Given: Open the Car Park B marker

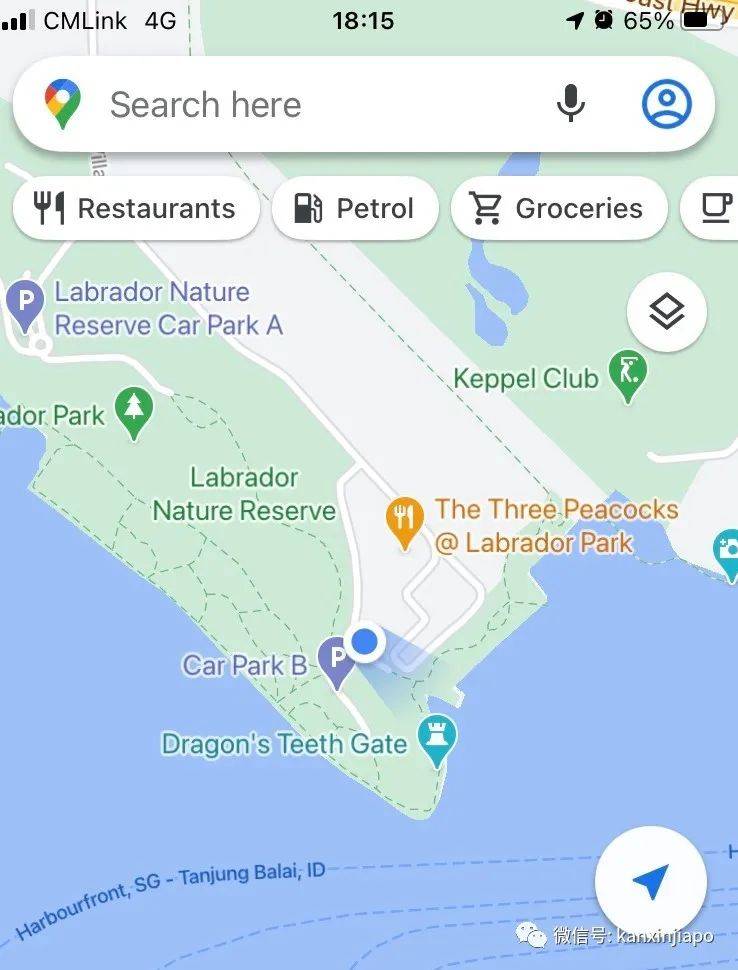Looking at the screenshot, I should click(x=336, y=660).
